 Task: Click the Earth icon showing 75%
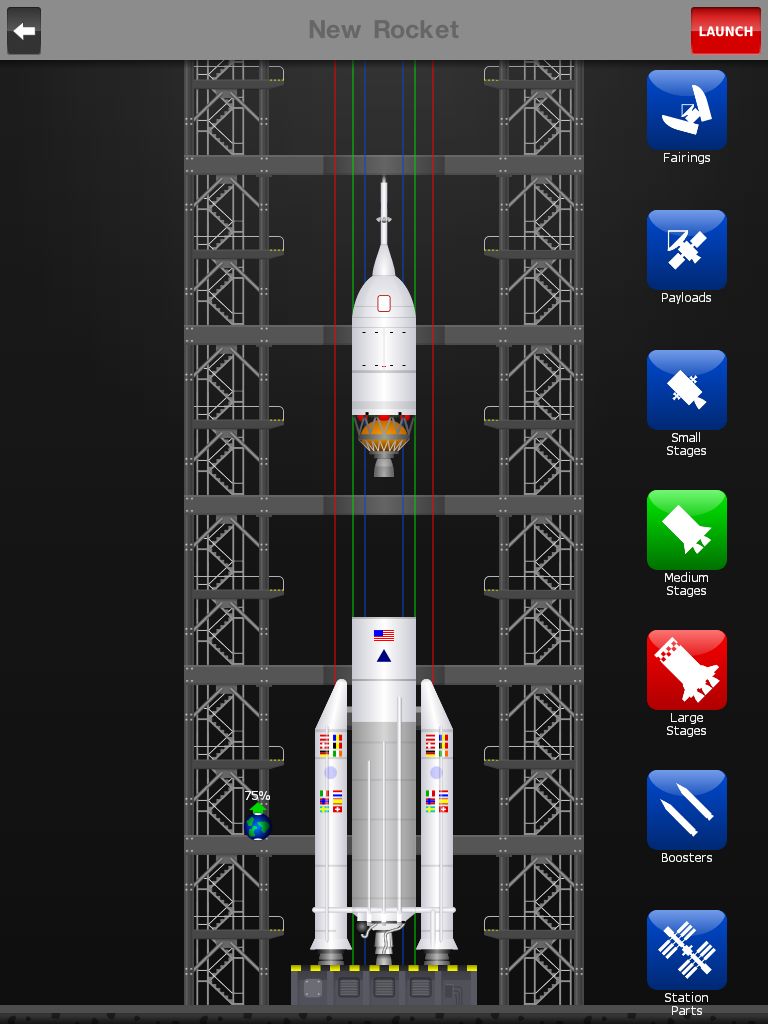click(257, 825)
